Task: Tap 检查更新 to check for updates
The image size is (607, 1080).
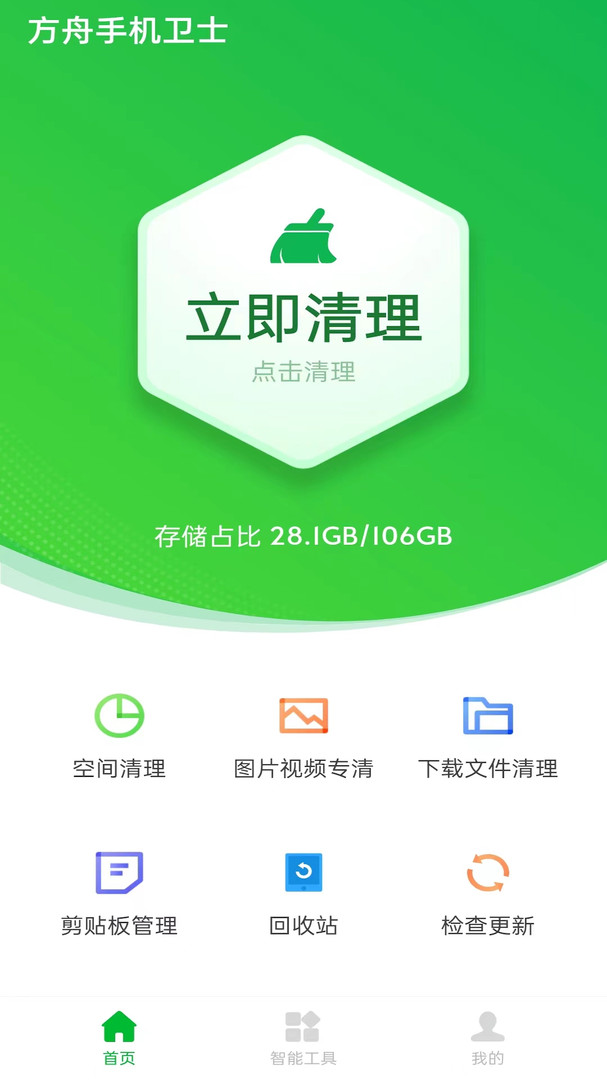Action: 487,892
